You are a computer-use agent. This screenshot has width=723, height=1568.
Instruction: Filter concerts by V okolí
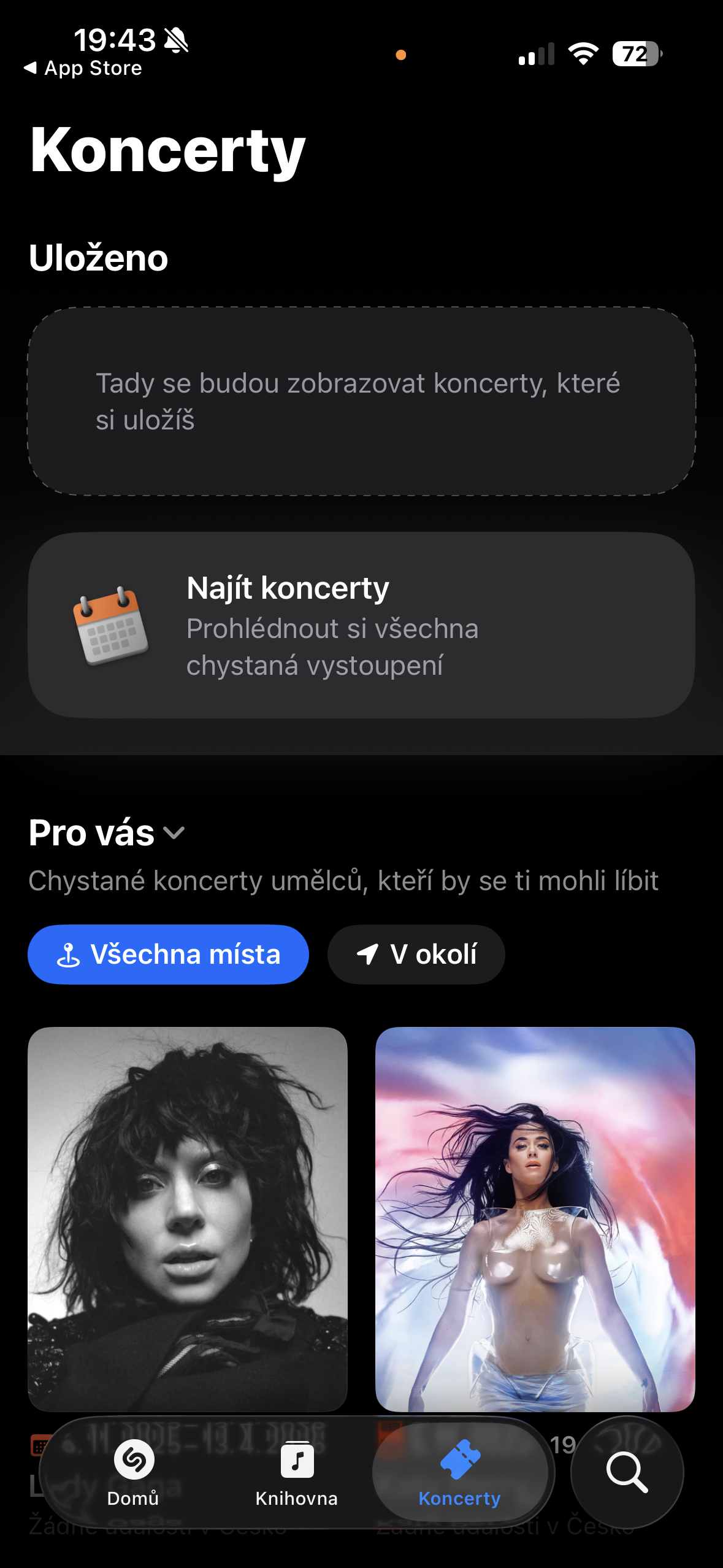tap(416, 955)
